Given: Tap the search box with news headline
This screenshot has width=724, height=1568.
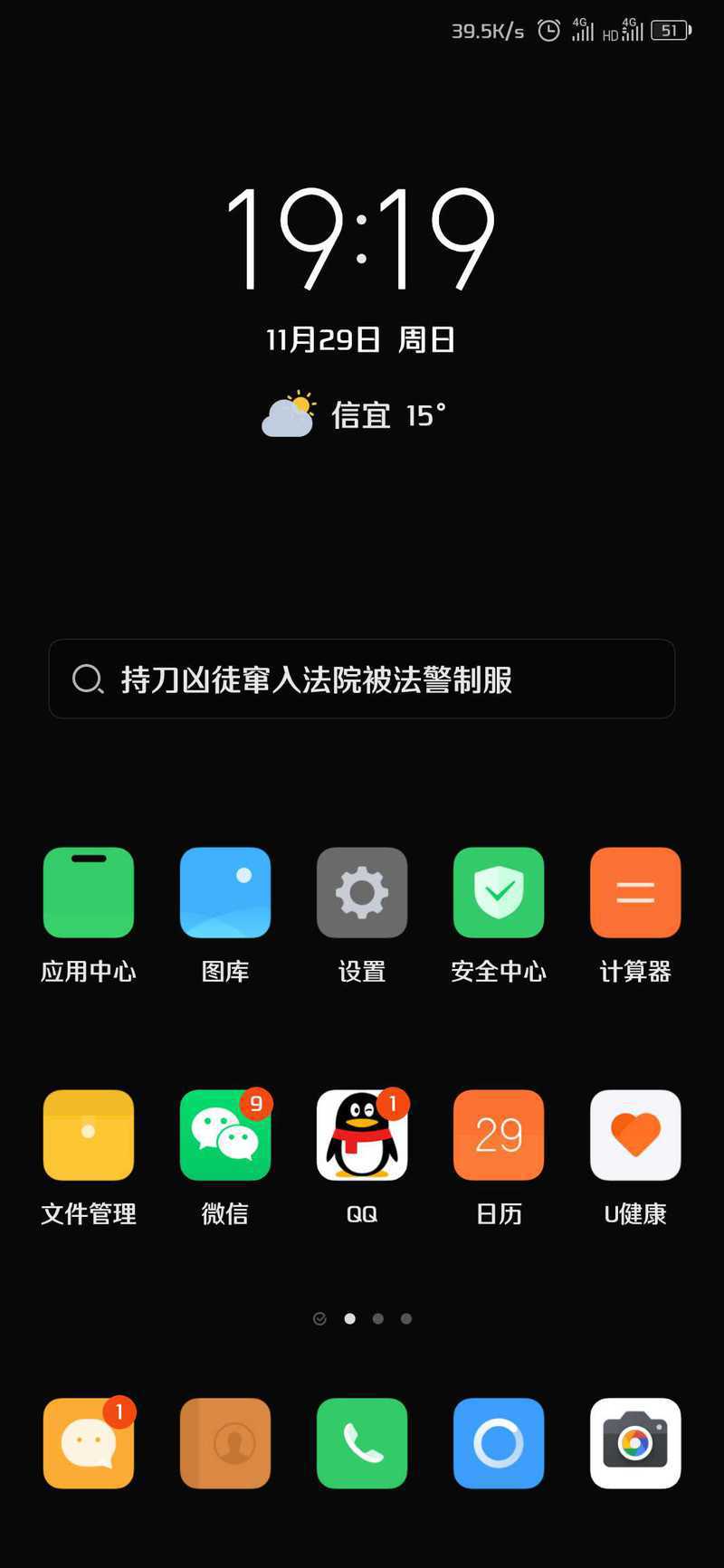Looking at the screenshot, I should 362,679.
